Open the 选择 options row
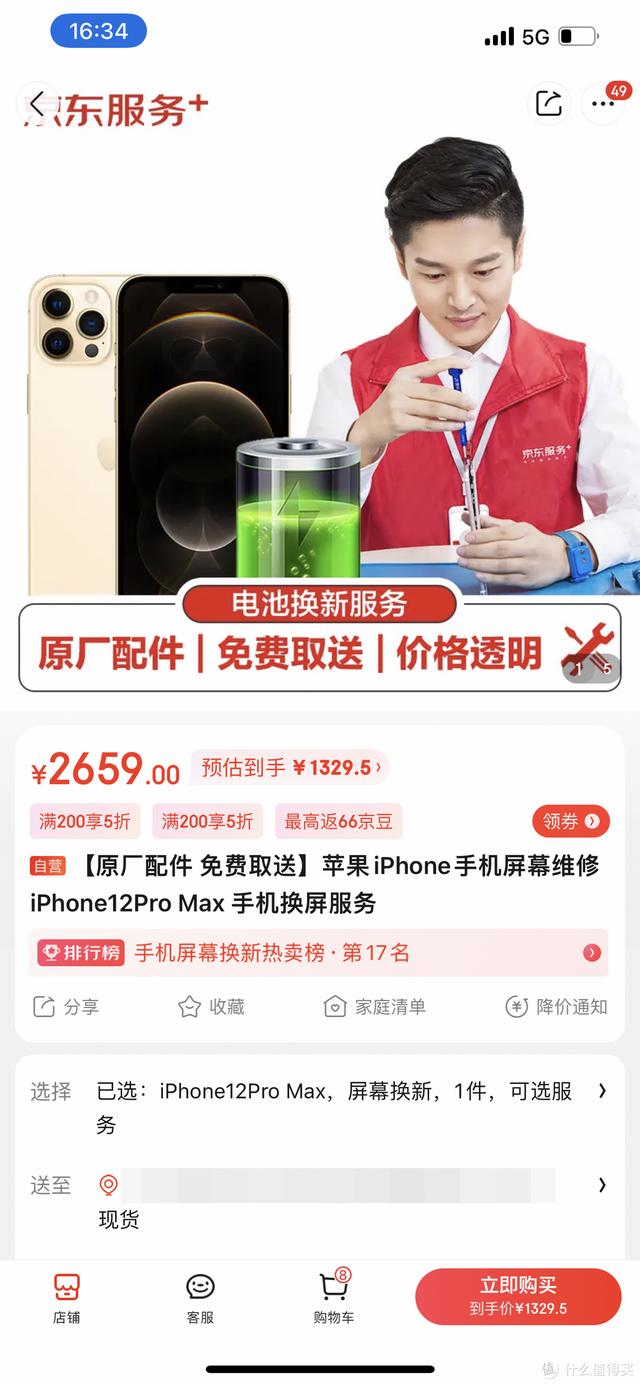Image resolution: width=640 pixels, height=1385 pixels. coord(319,1108)
